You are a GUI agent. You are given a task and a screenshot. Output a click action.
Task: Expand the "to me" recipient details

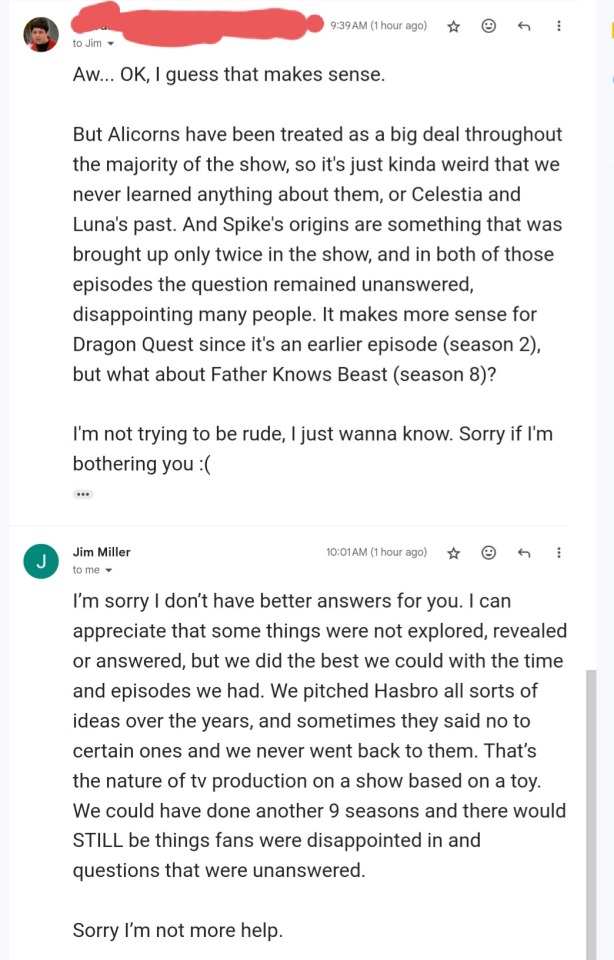[x=108, y=570]
